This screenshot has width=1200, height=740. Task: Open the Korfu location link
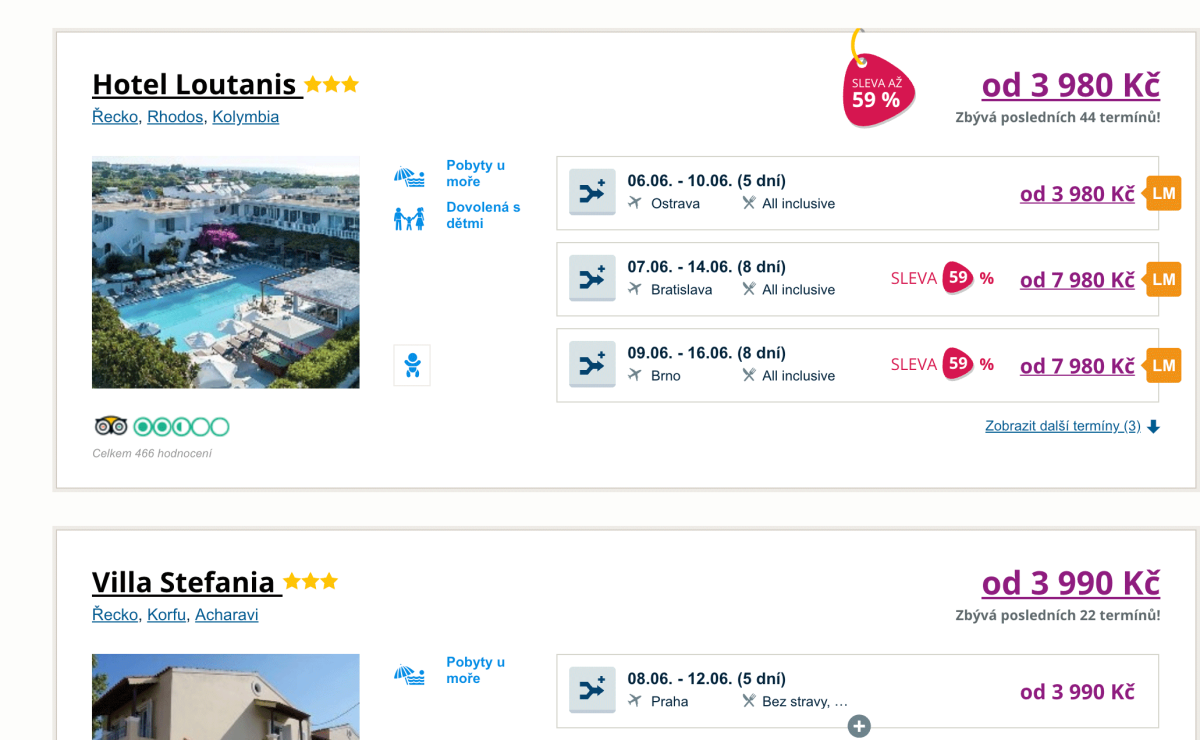point(166,615)
